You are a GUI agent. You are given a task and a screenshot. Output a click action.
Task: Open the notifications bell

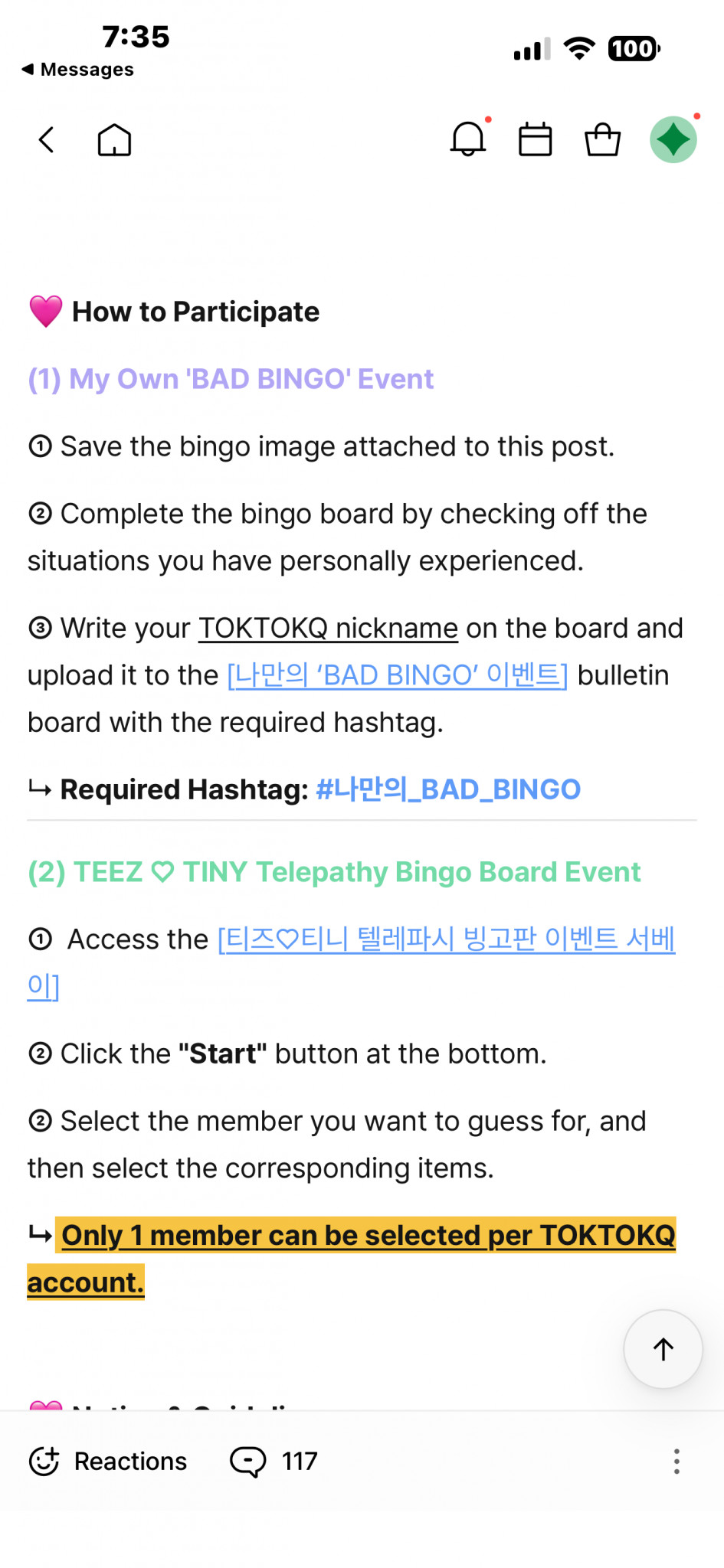tap(468, 139)
